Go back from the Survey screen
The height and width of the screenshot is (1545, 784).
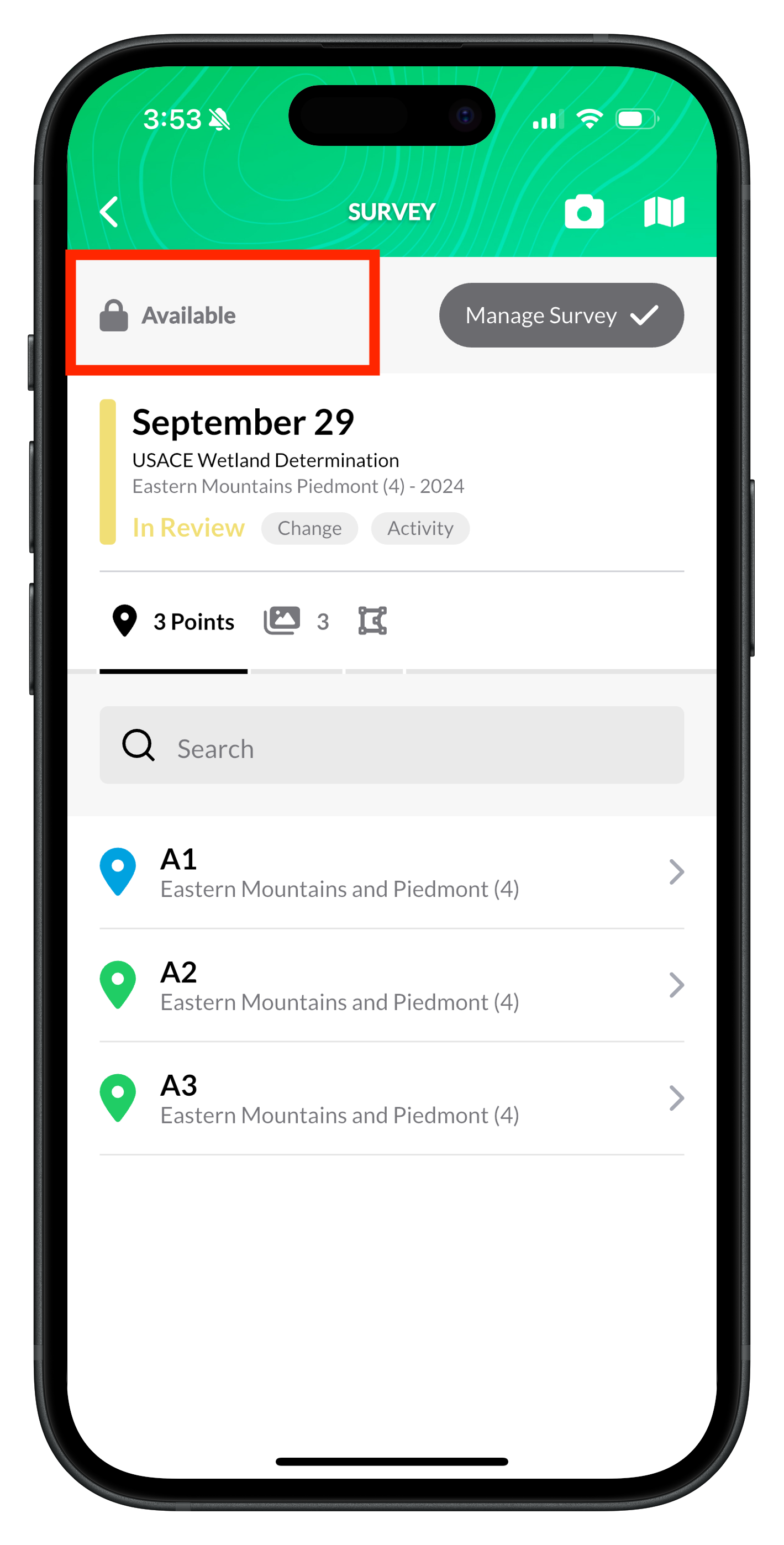point(109,212)
